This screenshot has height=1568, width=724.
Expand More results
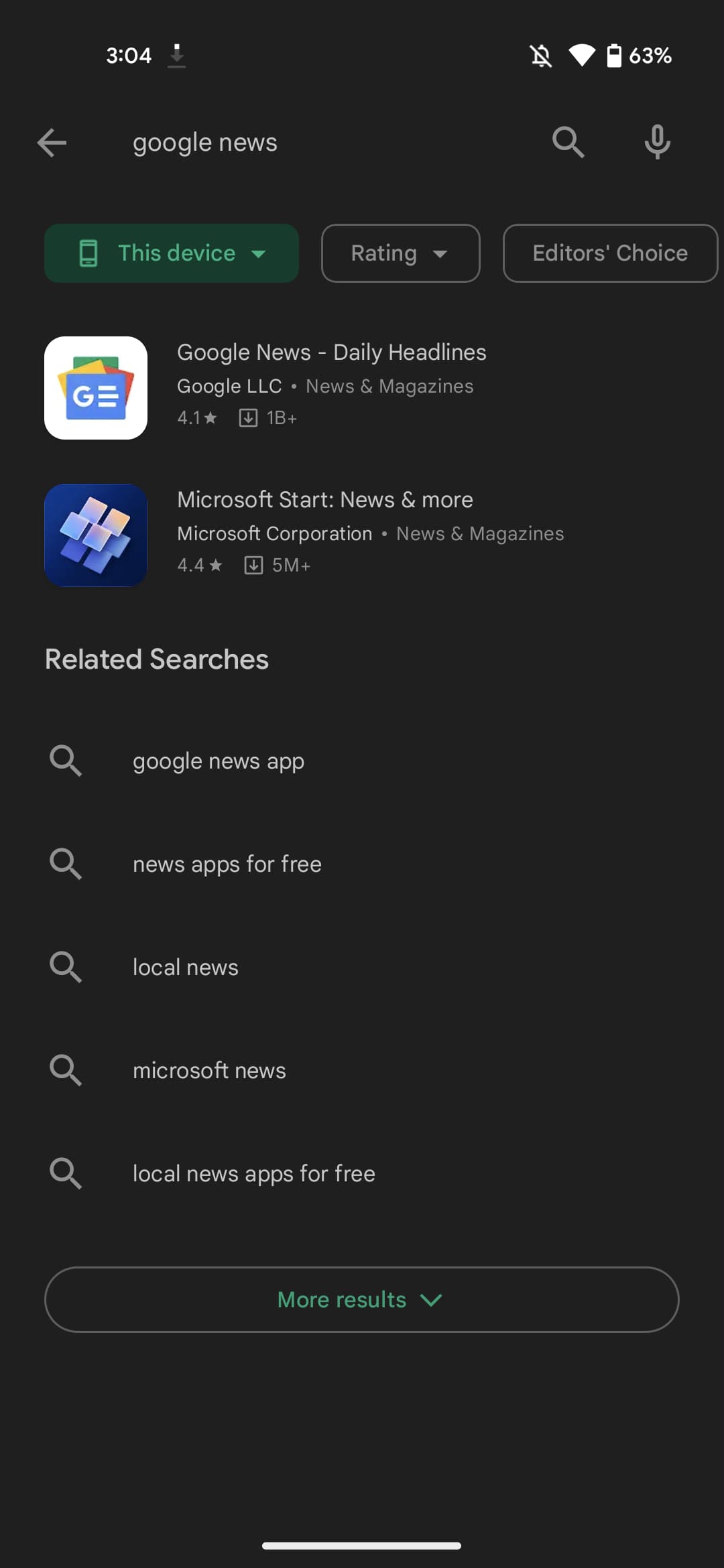click(361, 1300)
